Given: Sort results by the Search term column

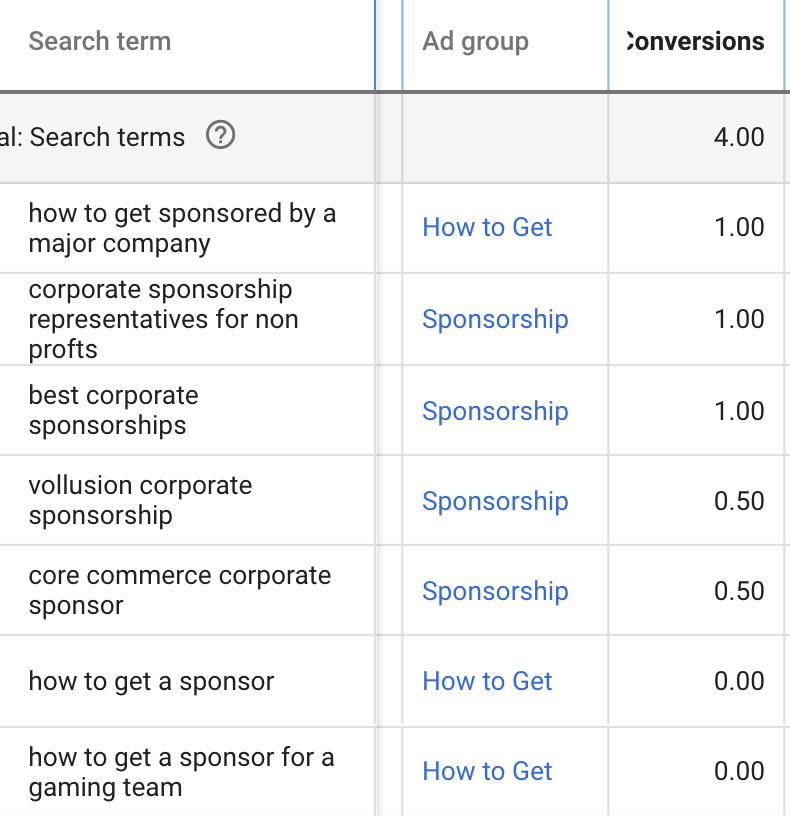Looking at the screenshot, I should (100, 41).
